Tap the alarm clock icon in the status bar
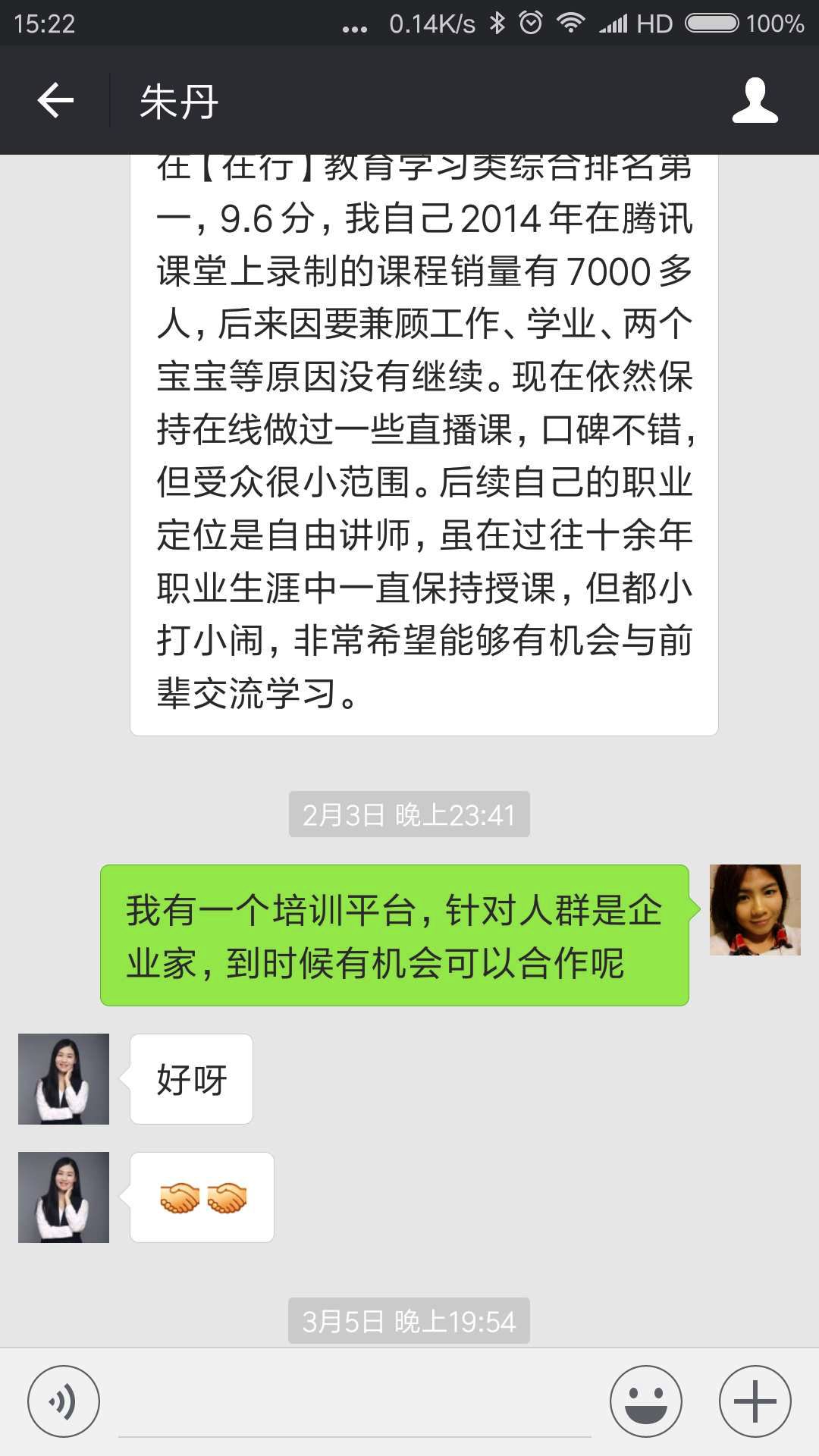The height and width of the screenshot is (1456, 819). [x=532, y=23]
